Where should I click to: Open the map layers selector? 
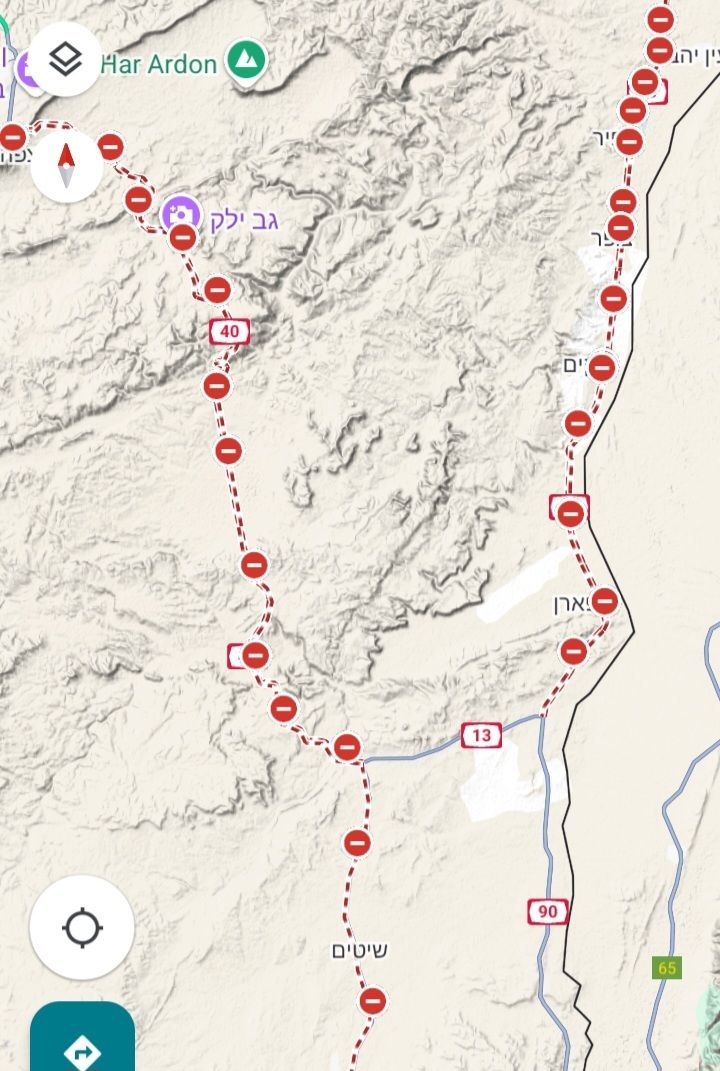click(x=65, y=60)
